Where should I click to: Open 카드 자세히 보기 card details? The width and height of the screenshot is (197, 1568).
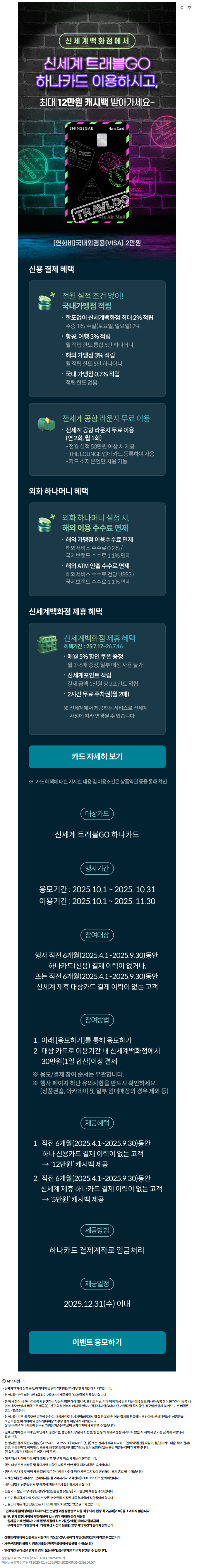[97, 756]
